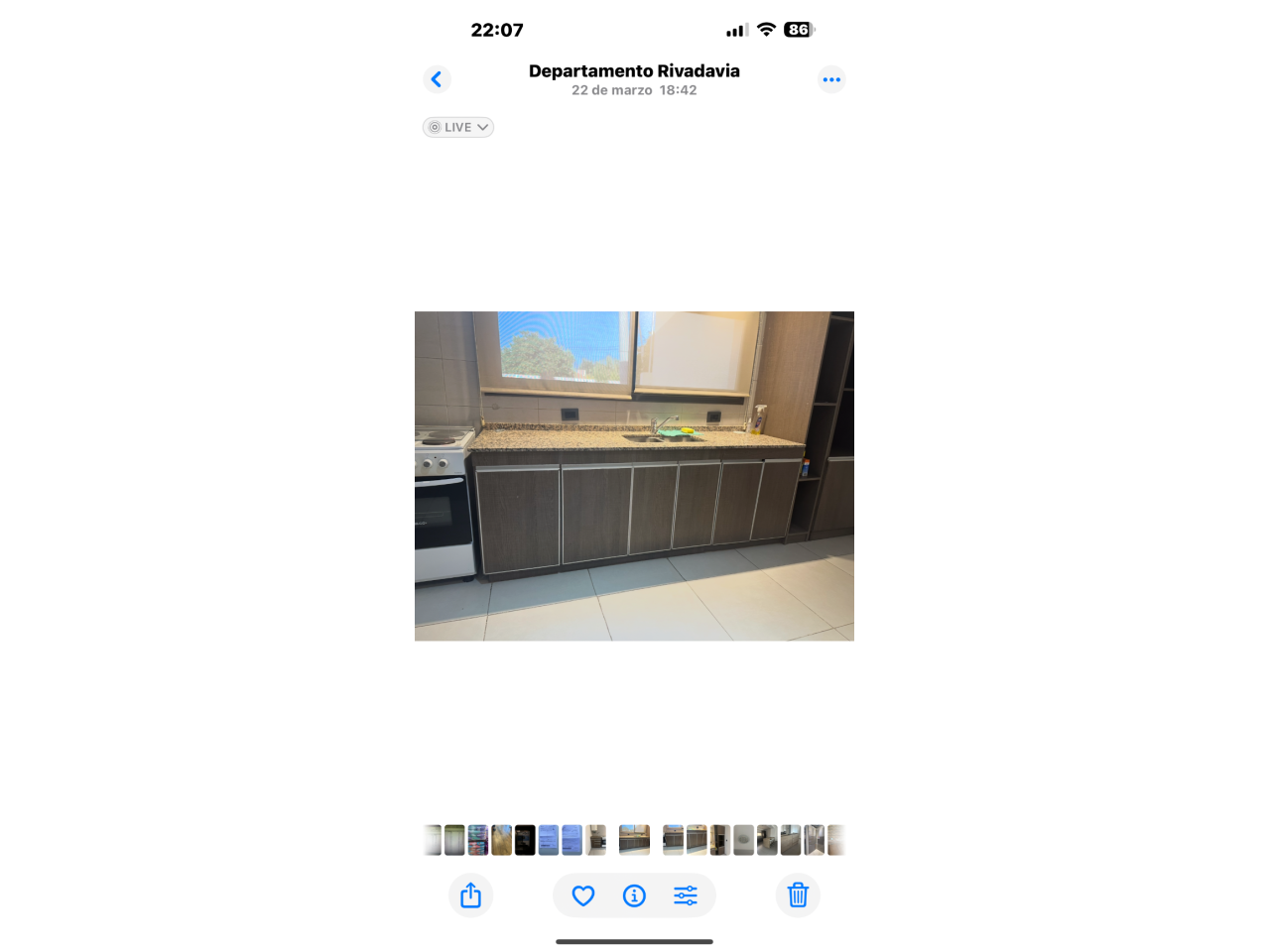The height and width of the screenshot is (952, 1270).
Task: Open the edit adjustments tool
Action: pos(686,895)
